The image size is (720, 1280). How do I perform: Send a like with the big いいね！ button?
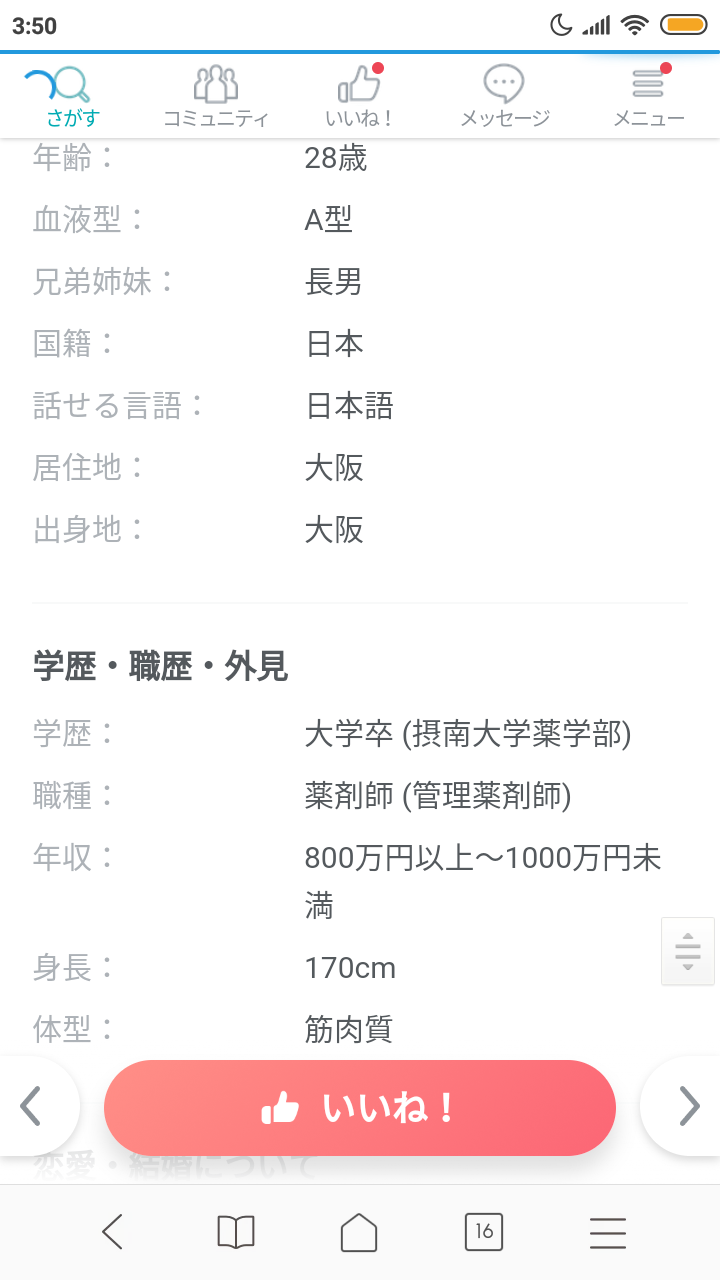tap(360, 1108)
